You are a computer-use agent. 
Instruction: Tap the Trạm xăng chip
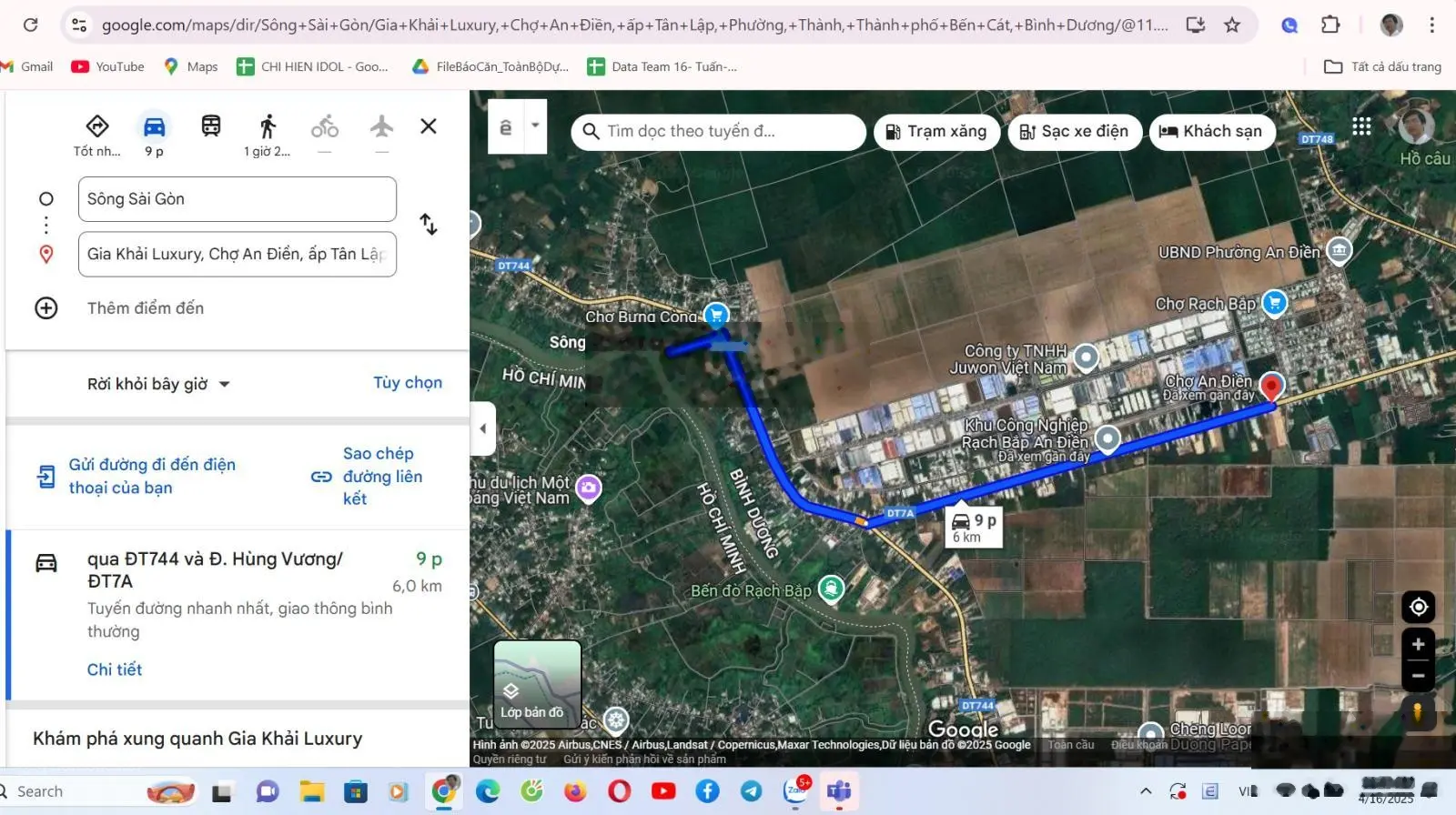click(x=936, y=132)
